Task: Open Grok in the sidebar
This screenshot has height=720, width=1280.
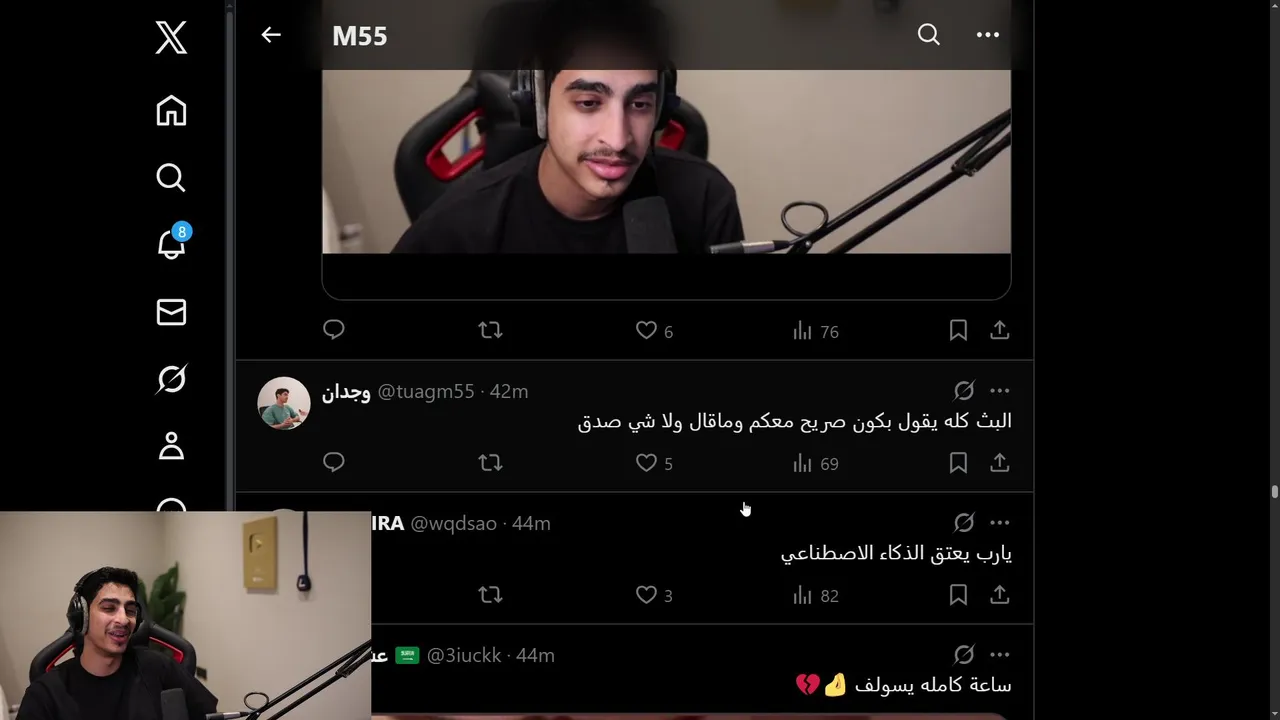Action: pos(171,379)
